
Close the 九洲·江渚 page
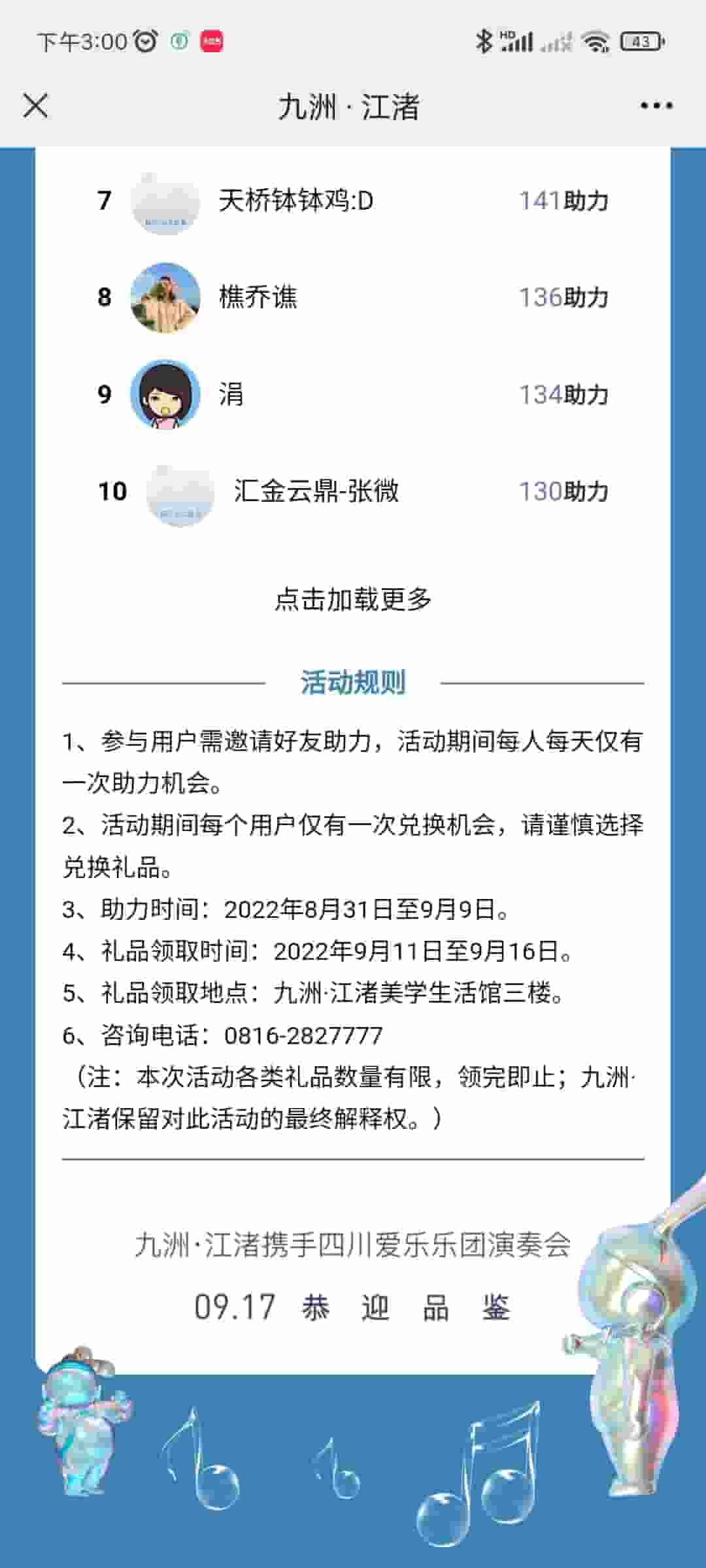click(x=35, y=106)
